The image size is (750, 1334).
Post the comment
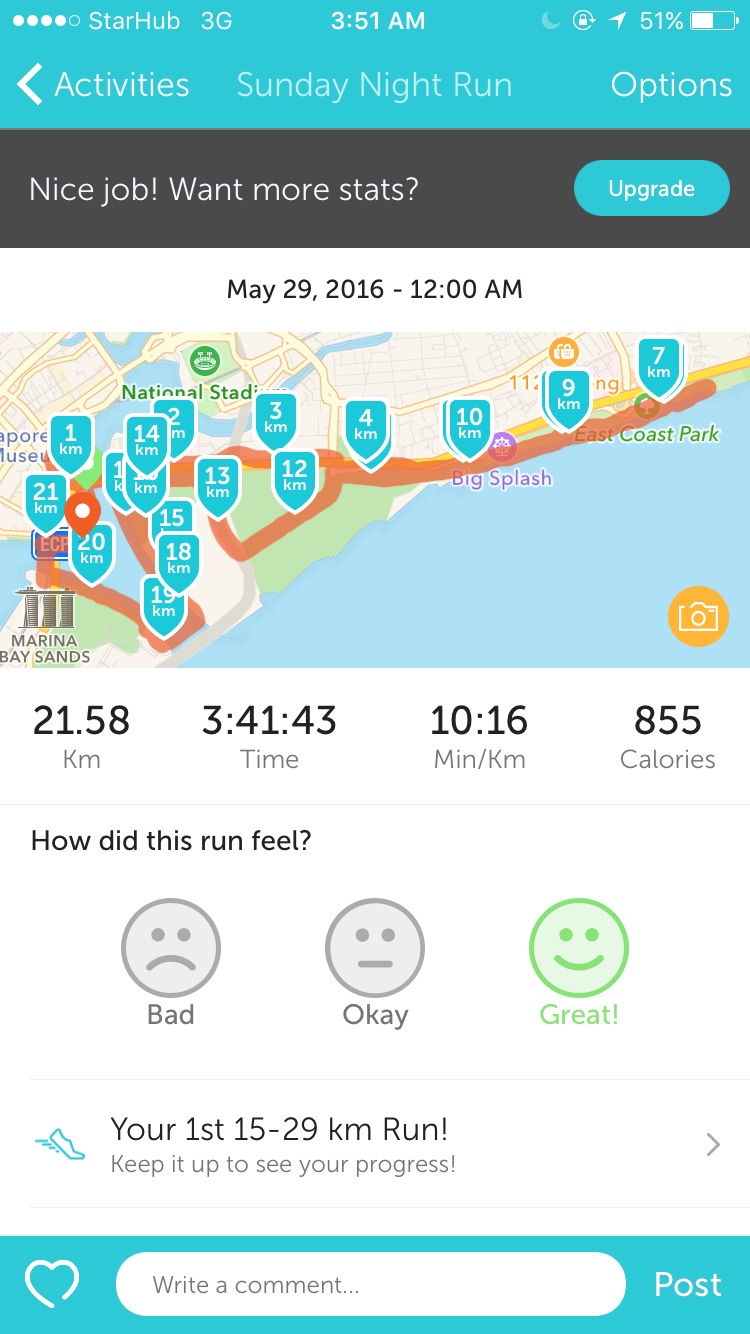click(688, 1285)
